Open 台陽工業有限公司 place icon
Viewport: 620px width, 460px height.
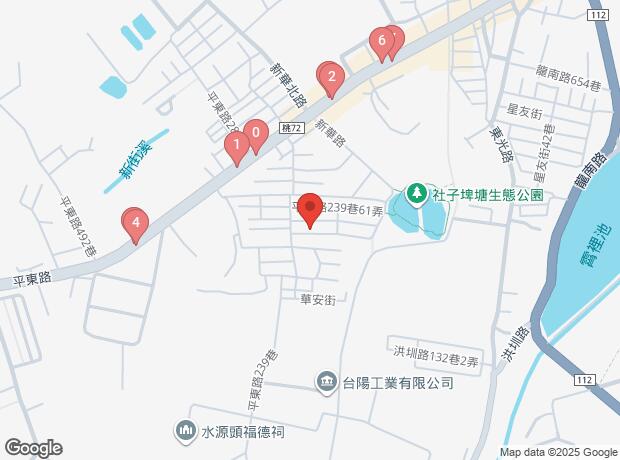326,383
